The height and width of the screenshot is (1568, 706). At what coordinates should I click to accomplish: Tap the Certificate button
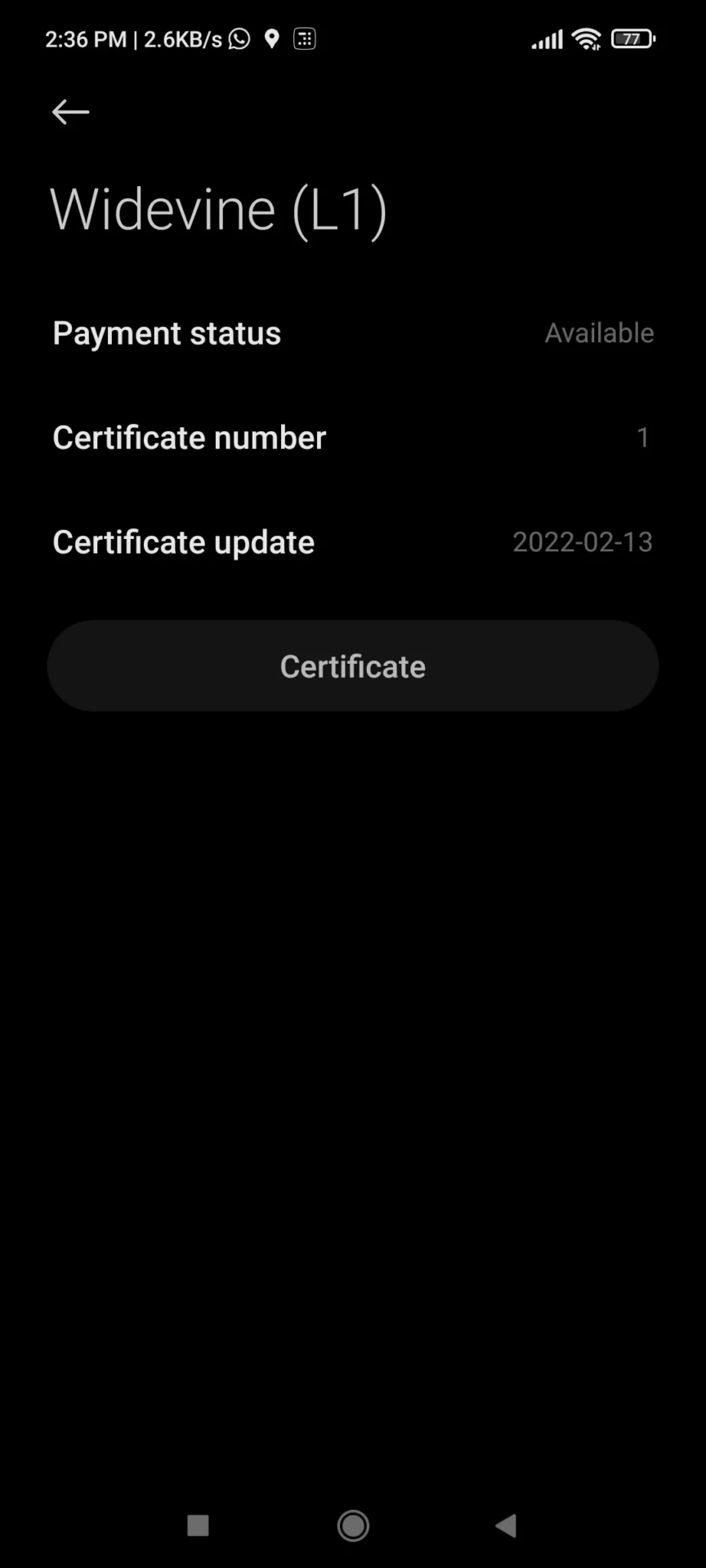[x=353, y=666]
